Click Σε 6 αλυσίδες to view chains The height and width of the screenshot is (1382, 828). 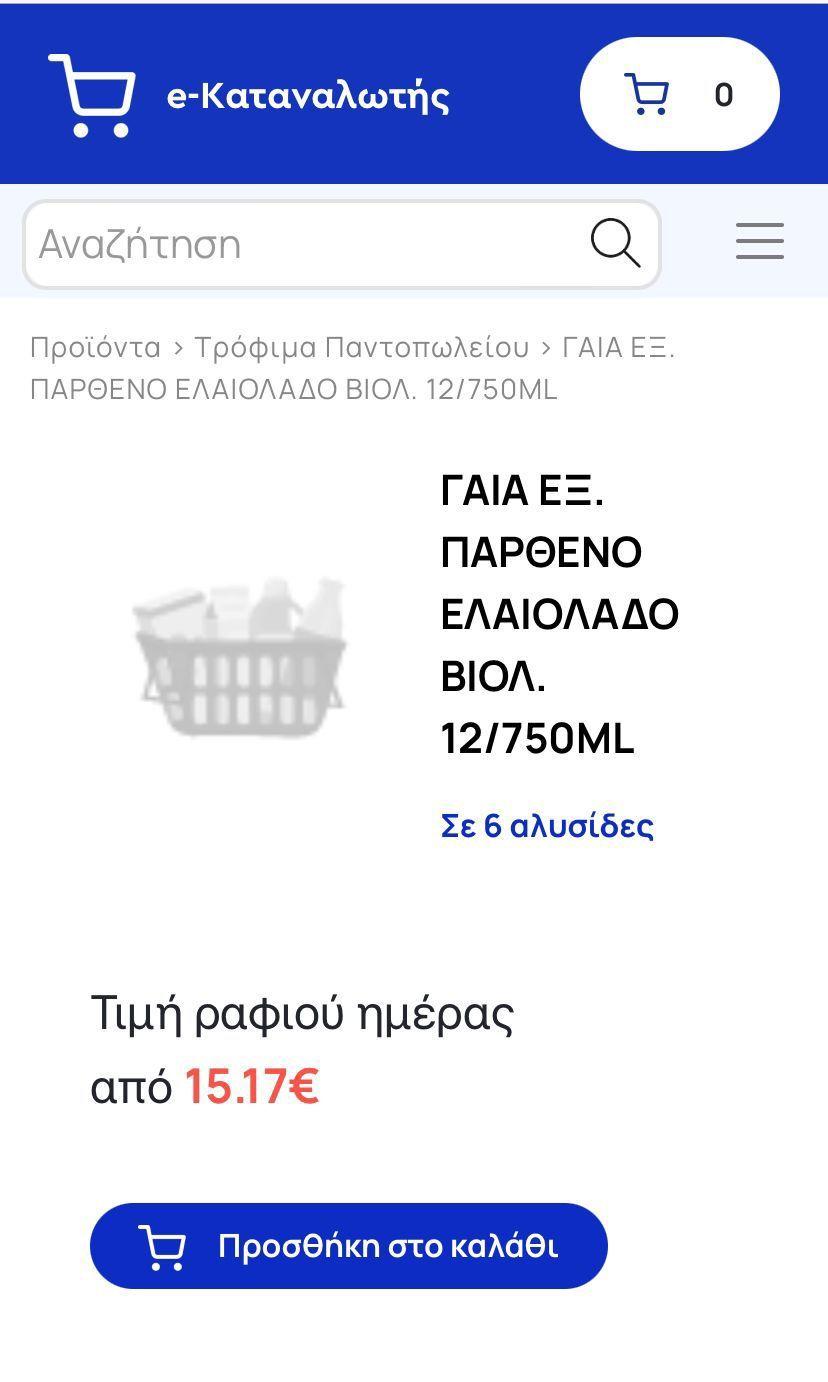pos(546,825)
